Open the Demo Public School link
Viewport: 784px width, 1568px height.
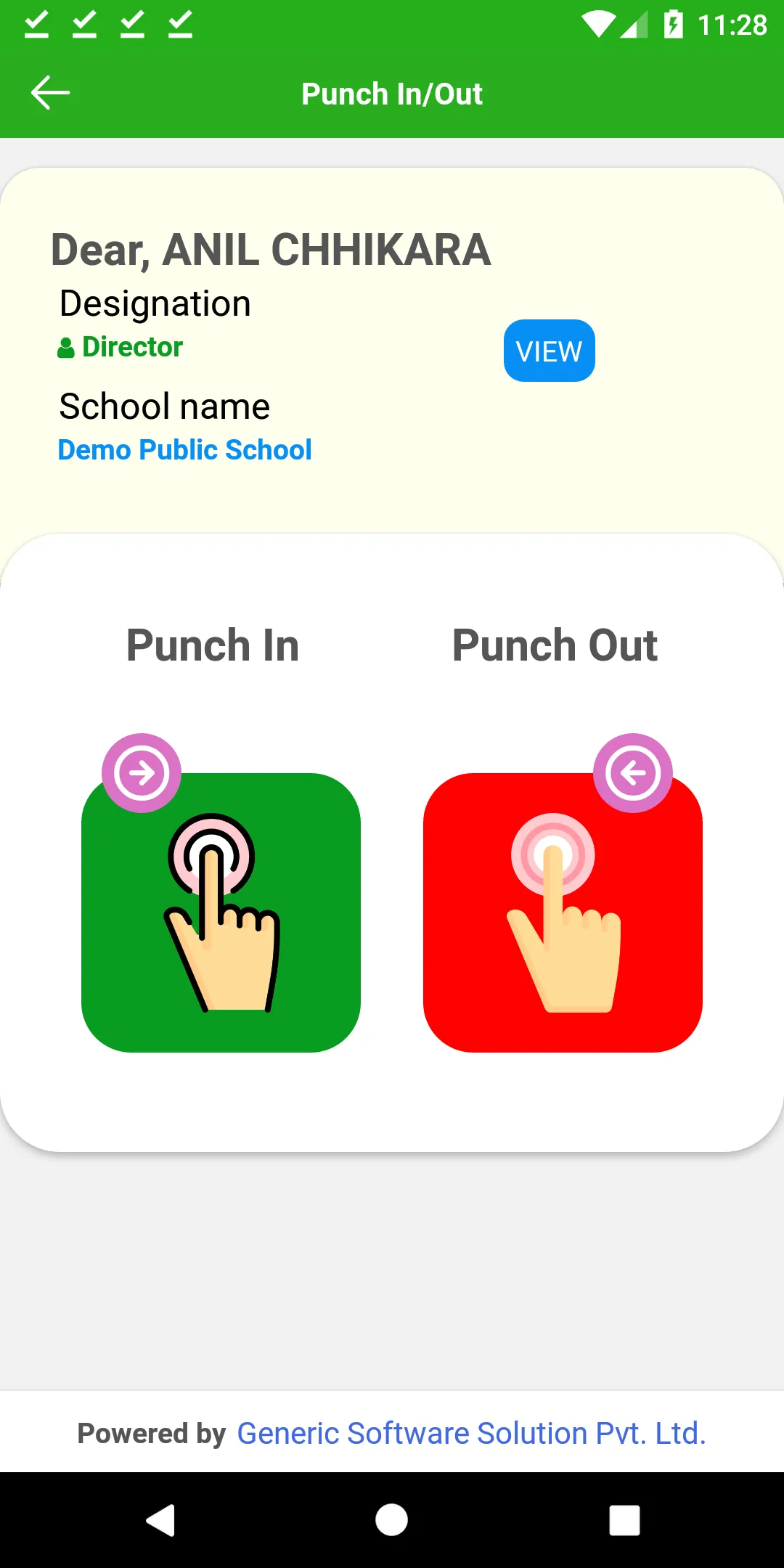pyautogui.click(x=184, y=449)
